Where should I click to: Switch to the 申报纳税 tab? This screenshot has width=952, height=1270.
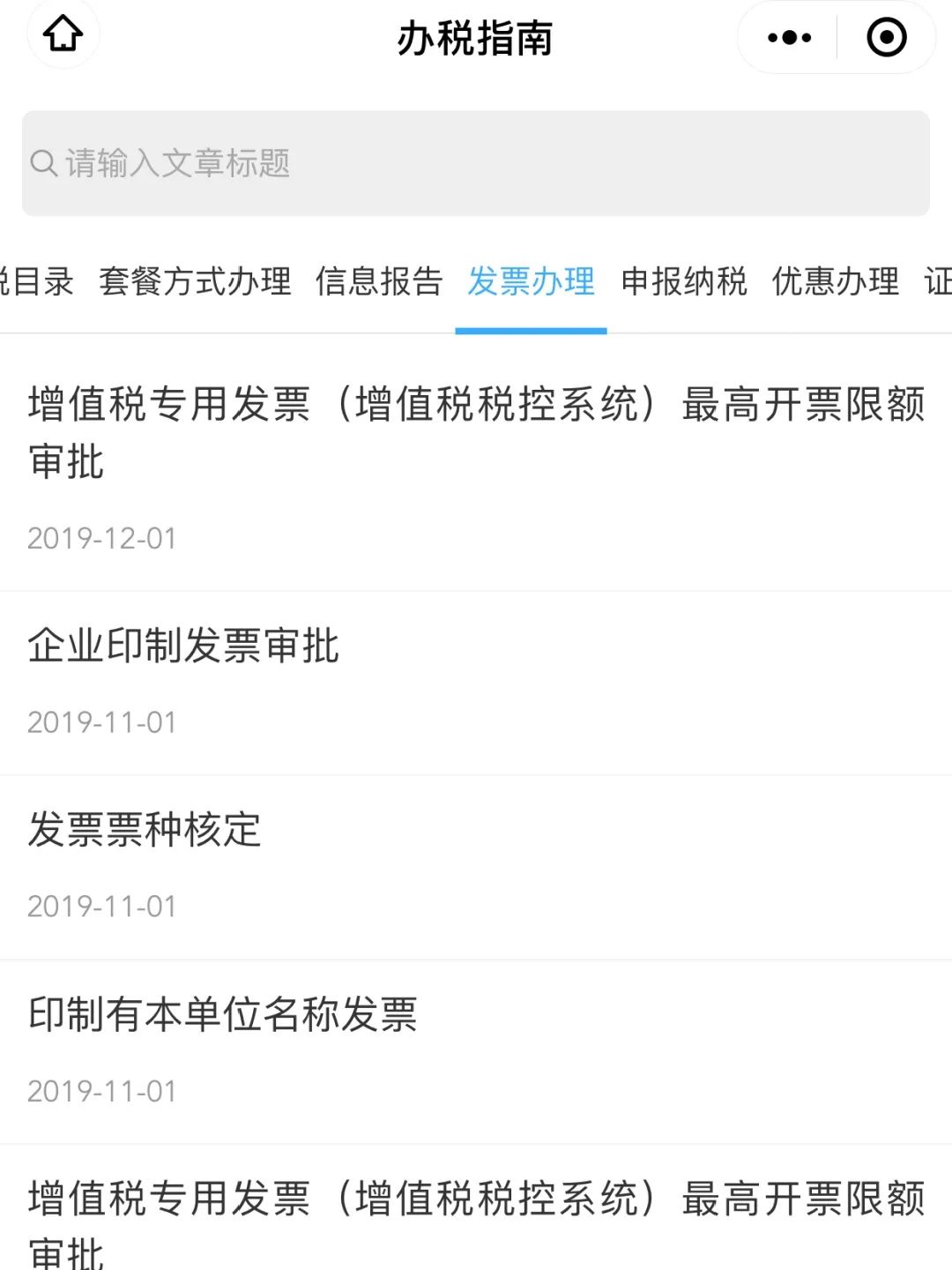pos(684,282)
